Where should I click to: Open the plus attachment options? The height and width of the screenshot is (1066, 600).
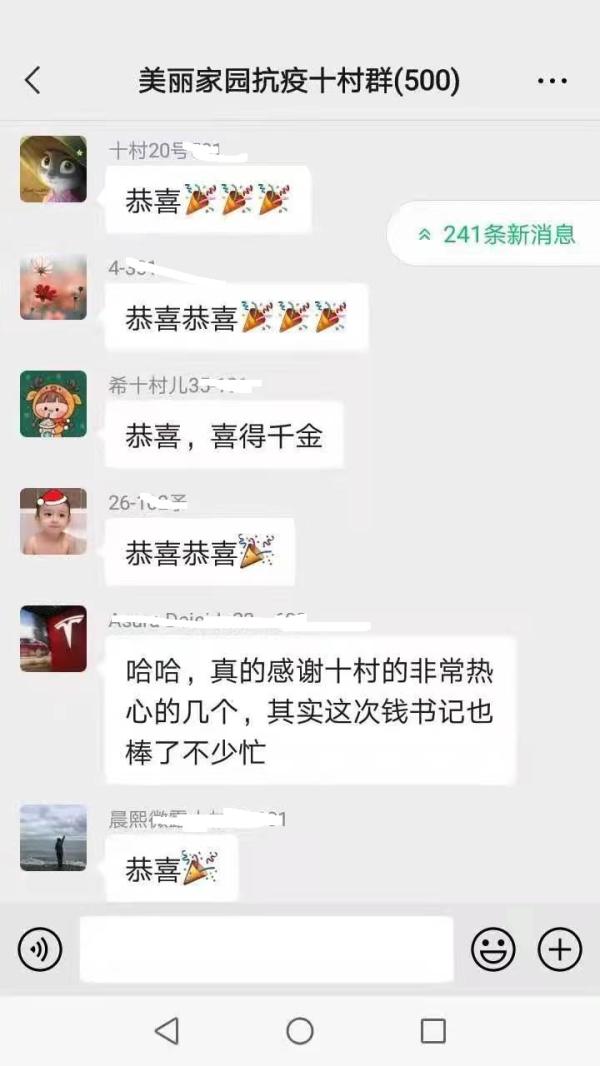[x=559, y=948]
